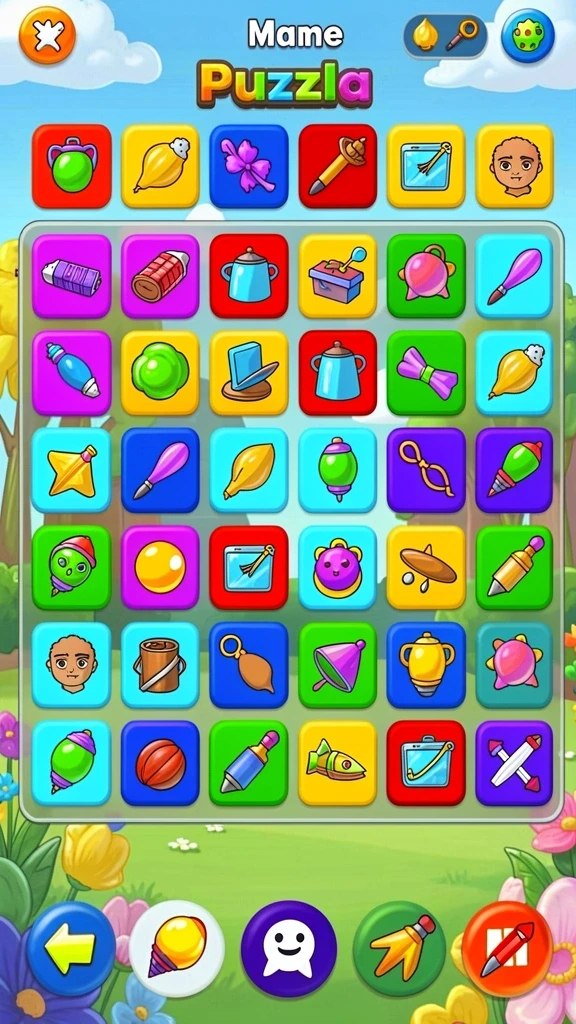Choose the blue tile with the golden urn
Image resolution: width=576 pixels, height=1024 pixels.
426,665
